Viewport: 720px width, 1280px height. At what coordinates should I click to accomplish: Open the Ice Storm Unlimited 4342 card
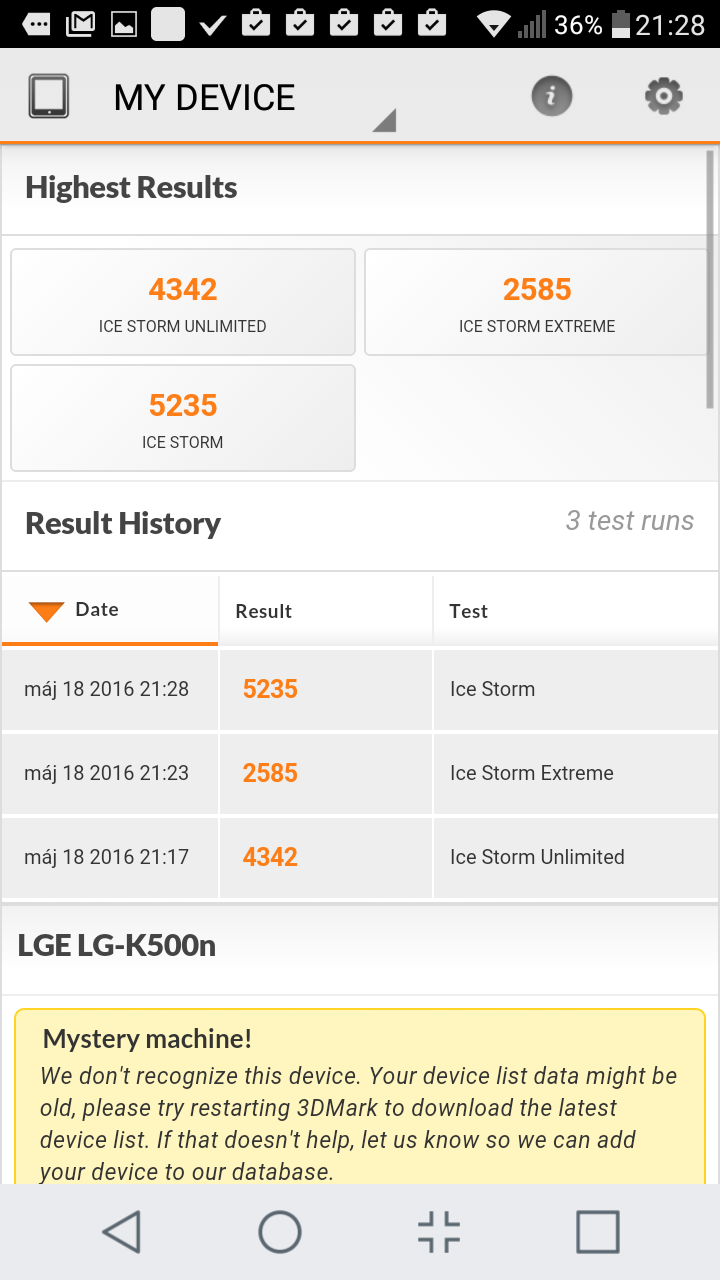(183, 302)
